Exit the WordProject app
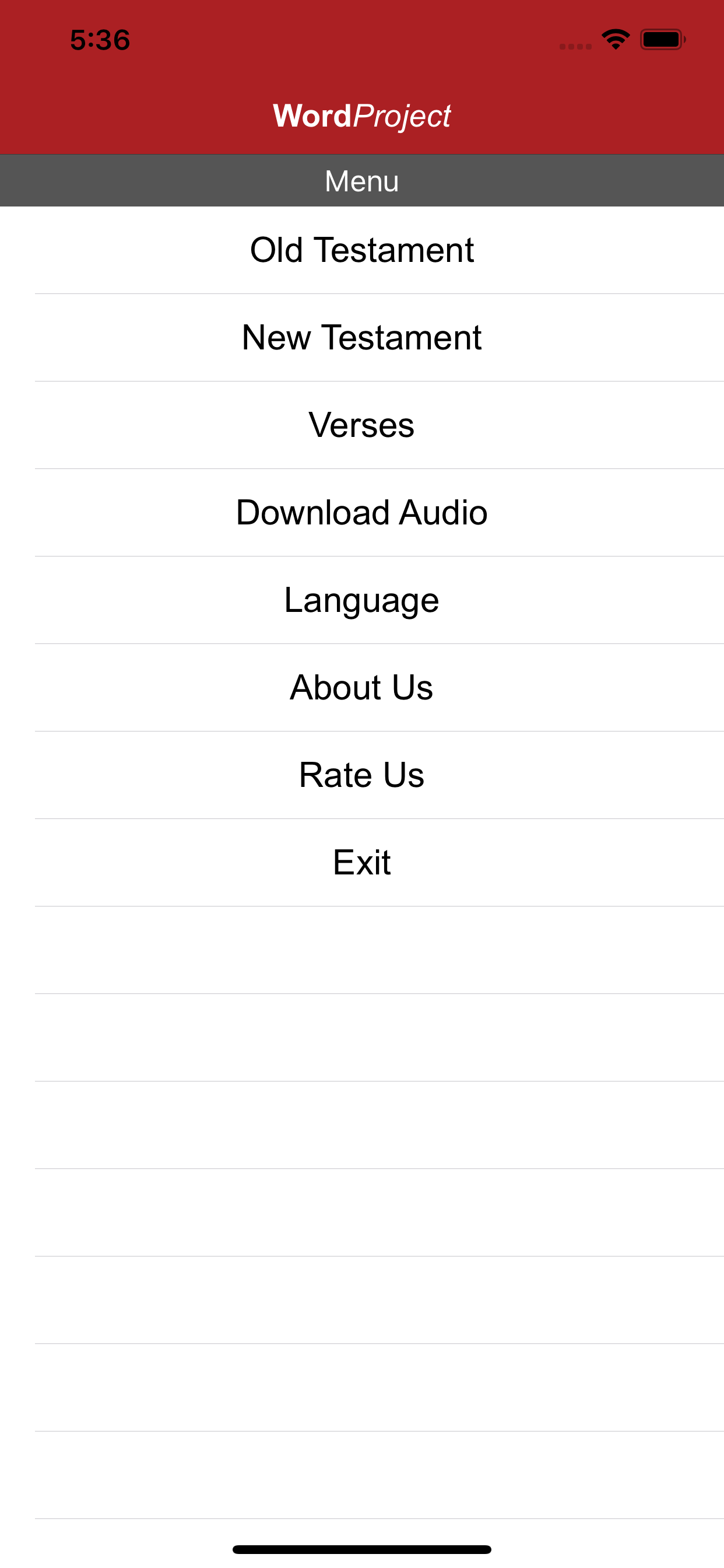 point(362,862)
